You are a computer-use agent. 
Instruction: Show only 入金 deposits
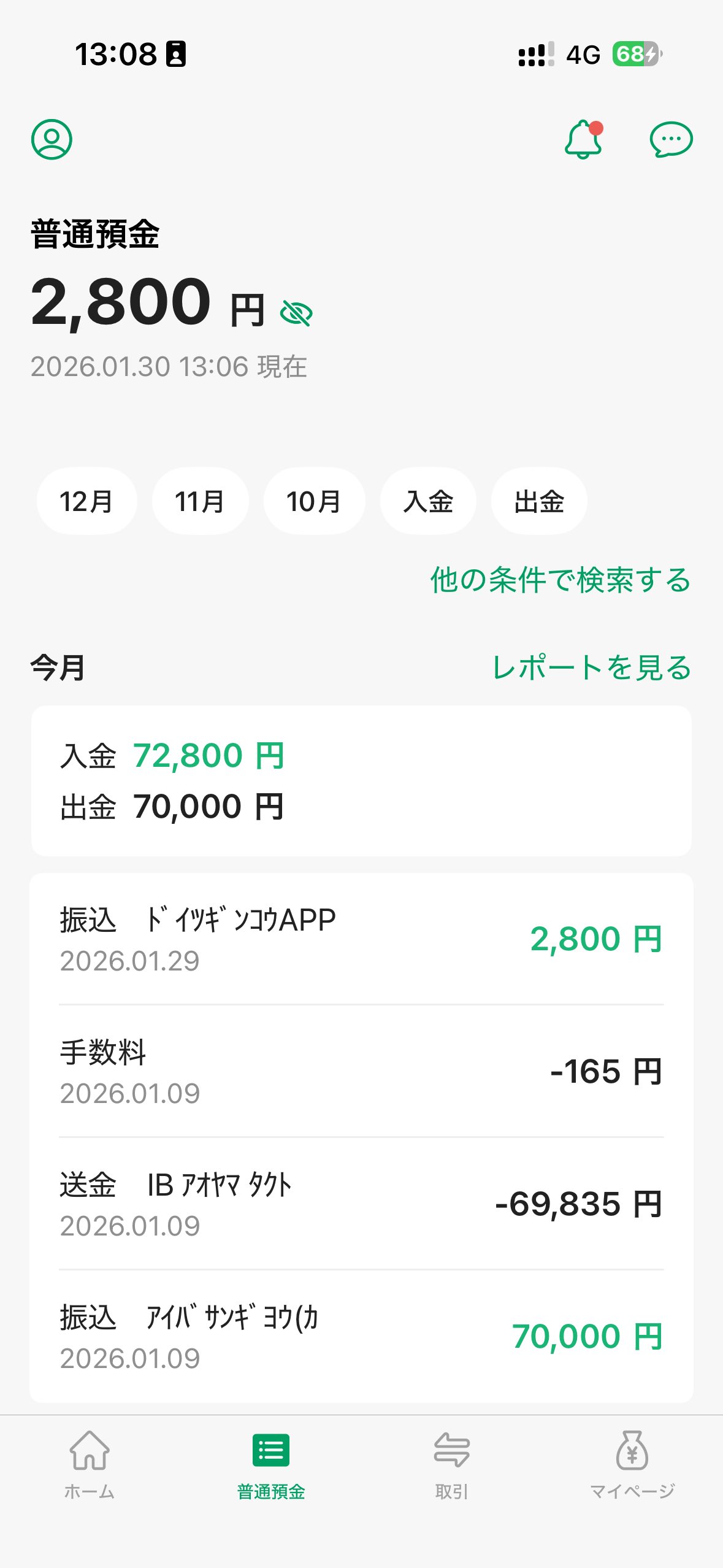coord(428,501)
